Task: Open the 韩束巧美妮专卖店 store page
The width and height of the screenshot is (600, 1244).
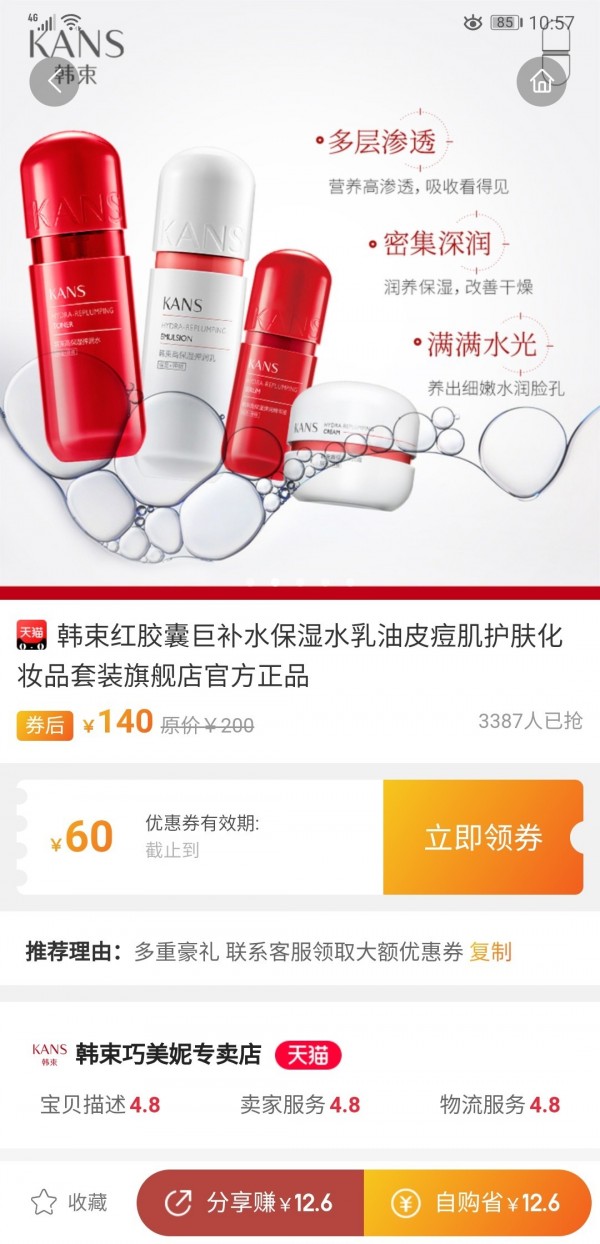Action: (x=168, y=1053)
